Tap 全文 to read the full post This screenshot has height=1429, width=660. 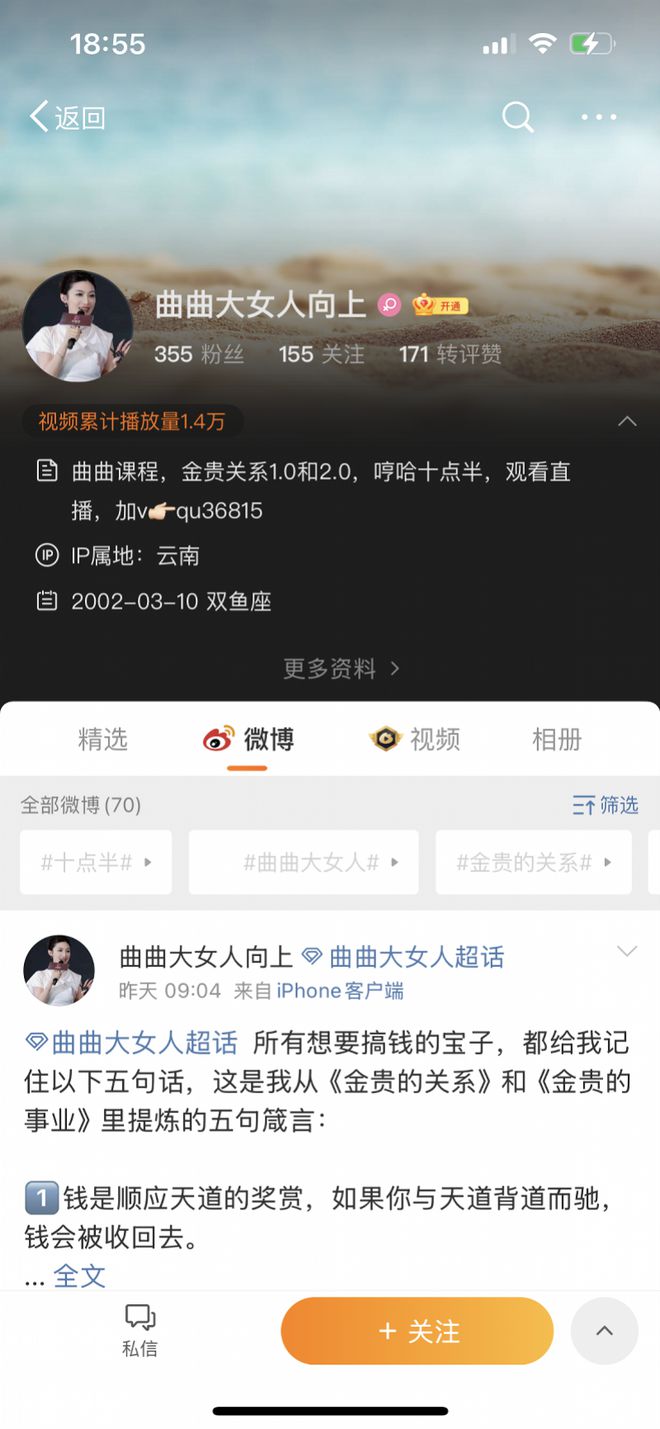[79, 1275]
